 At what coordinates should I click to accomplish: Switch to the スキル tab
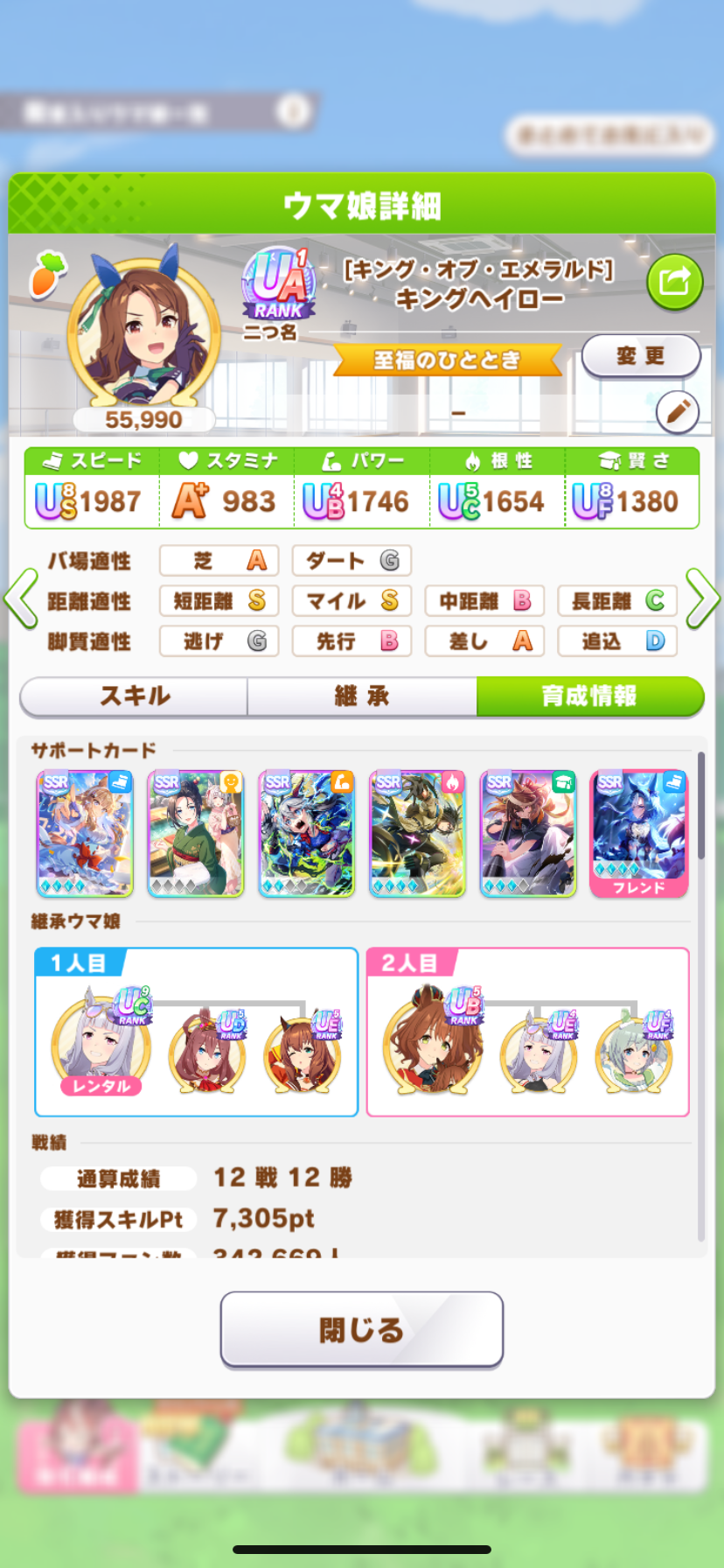click(x=135, y=696)
